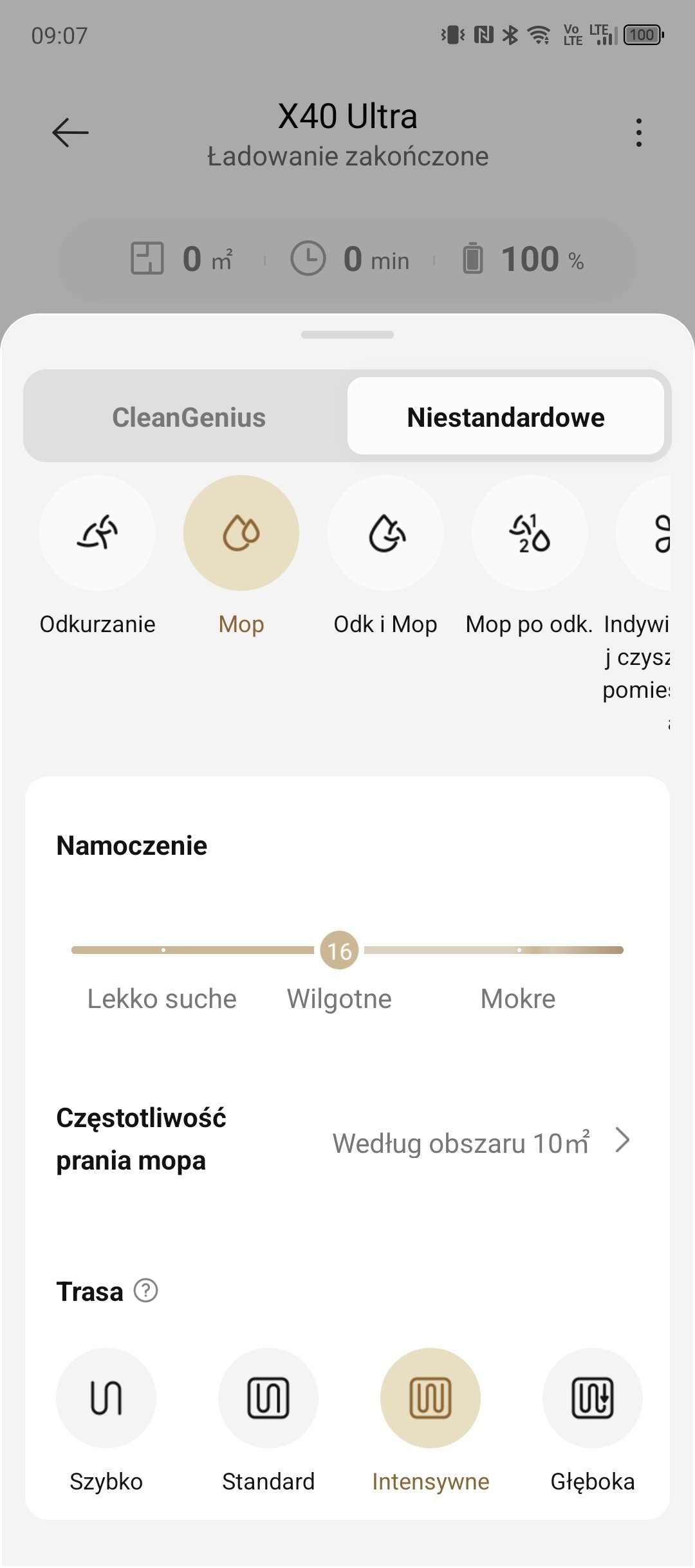Select the Mop cleaning mode
The image size is (695, 1568).
241,533
